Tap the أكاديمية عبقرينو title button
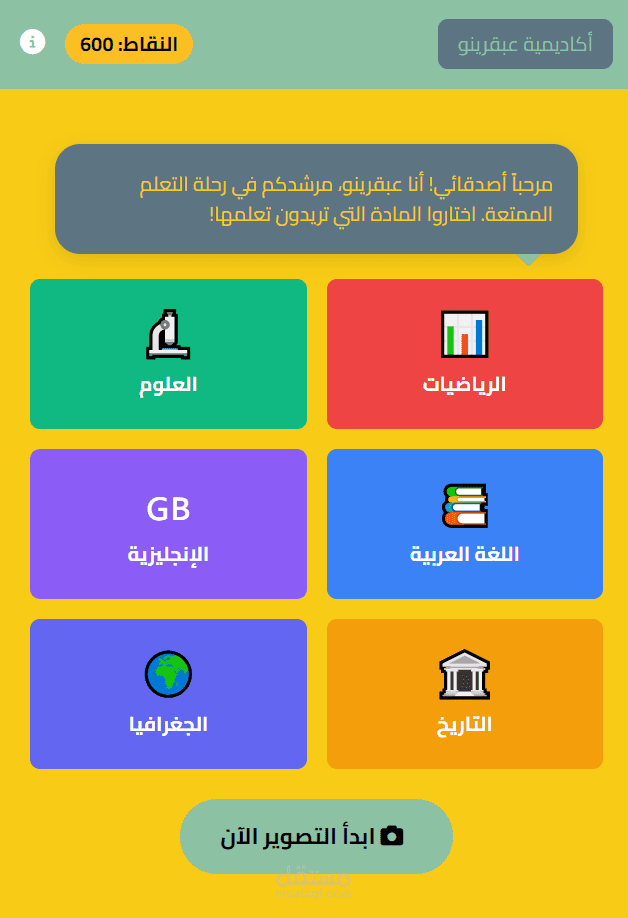Image resolution: width=628 pixels, height=918 pixels. pos(525,44)
